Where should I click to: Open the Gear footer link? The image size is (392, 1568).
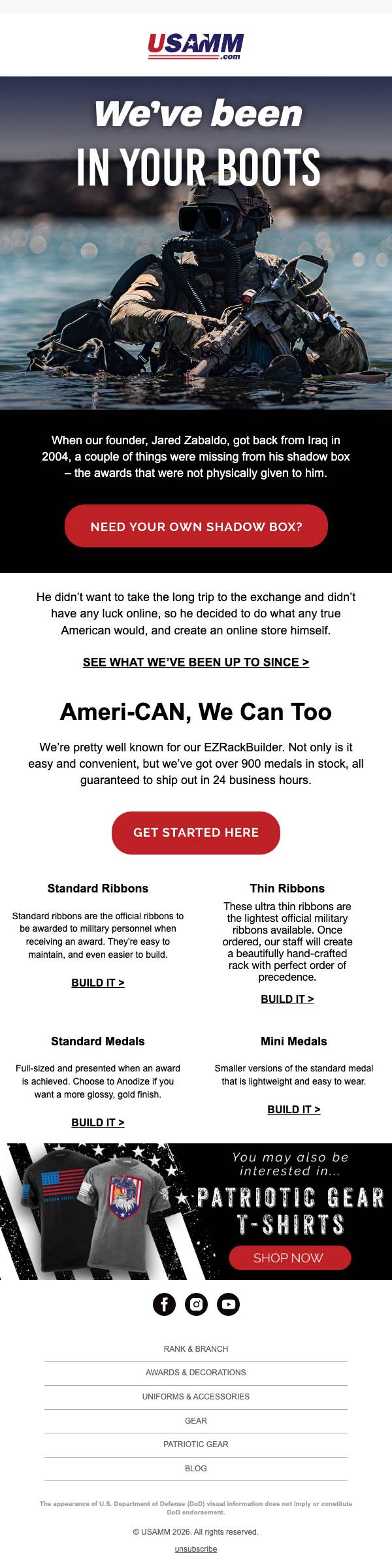pos(196,1420)
